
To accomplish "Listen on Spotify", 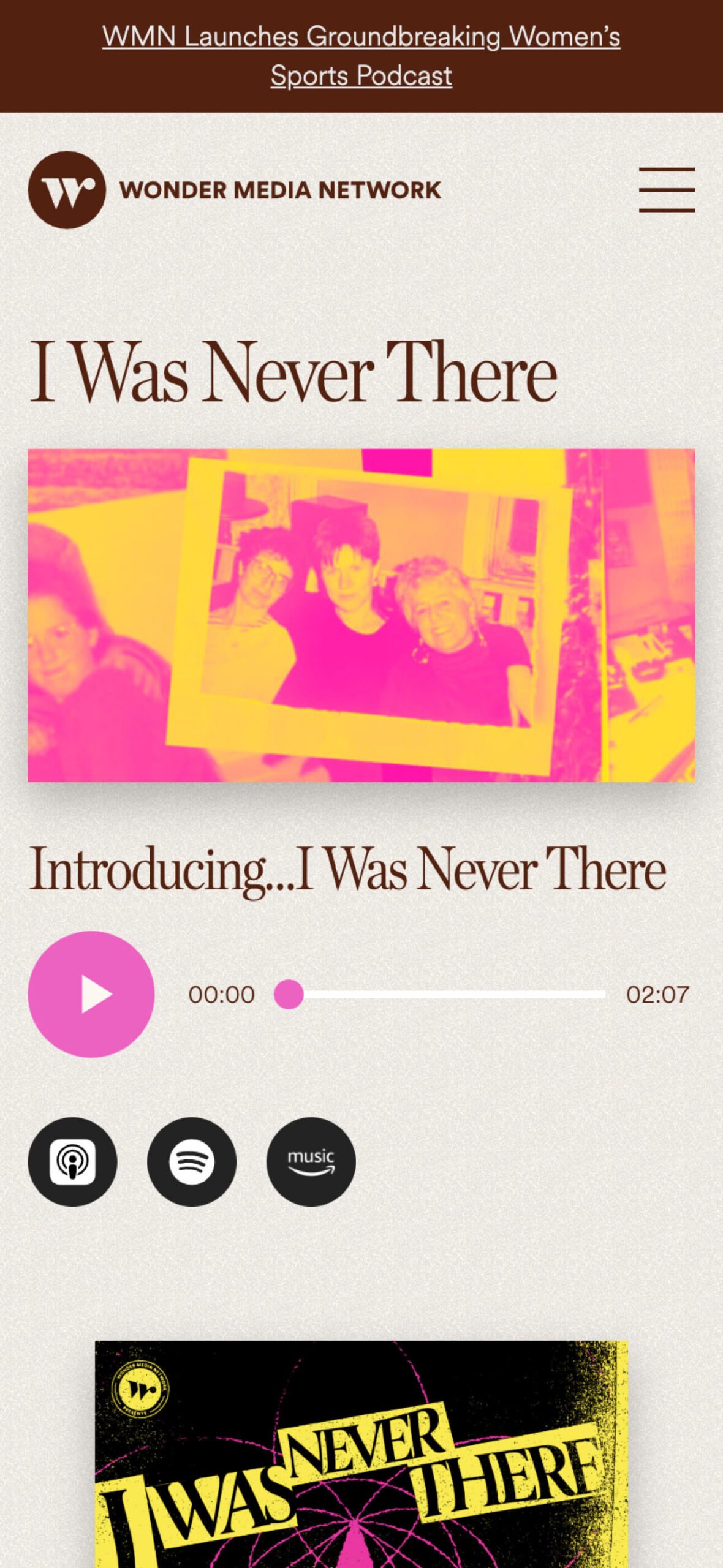I will pos(192,1162).
